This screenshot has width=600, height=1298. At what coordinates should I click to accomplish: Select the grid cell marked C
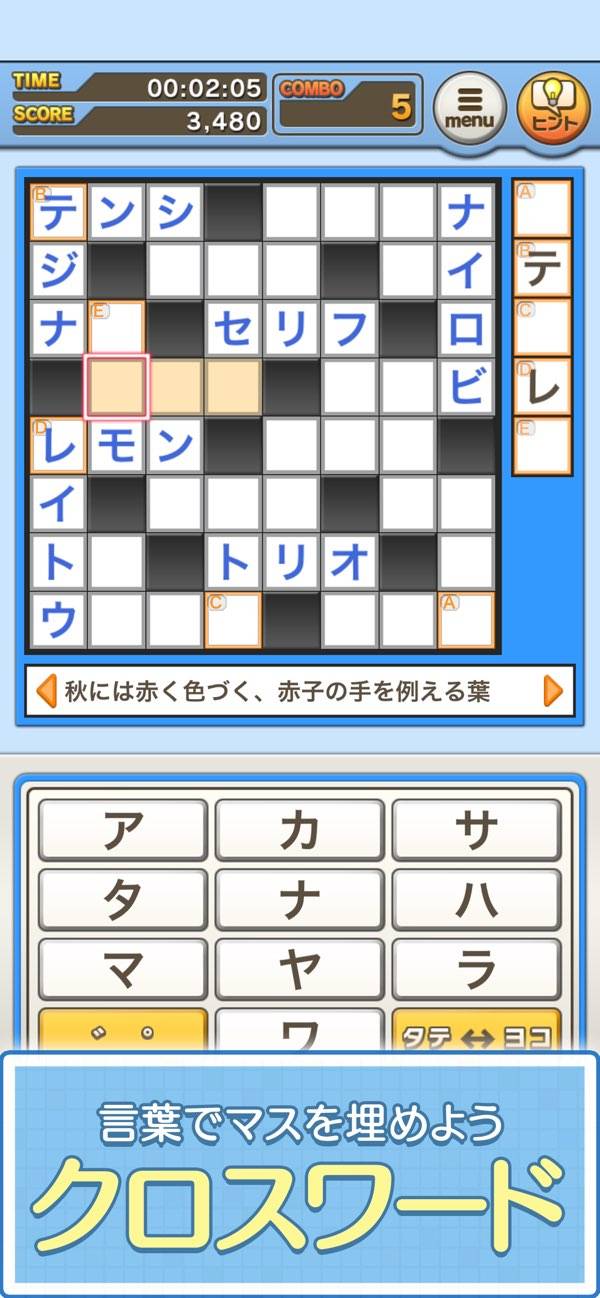(x=233, y=620)
